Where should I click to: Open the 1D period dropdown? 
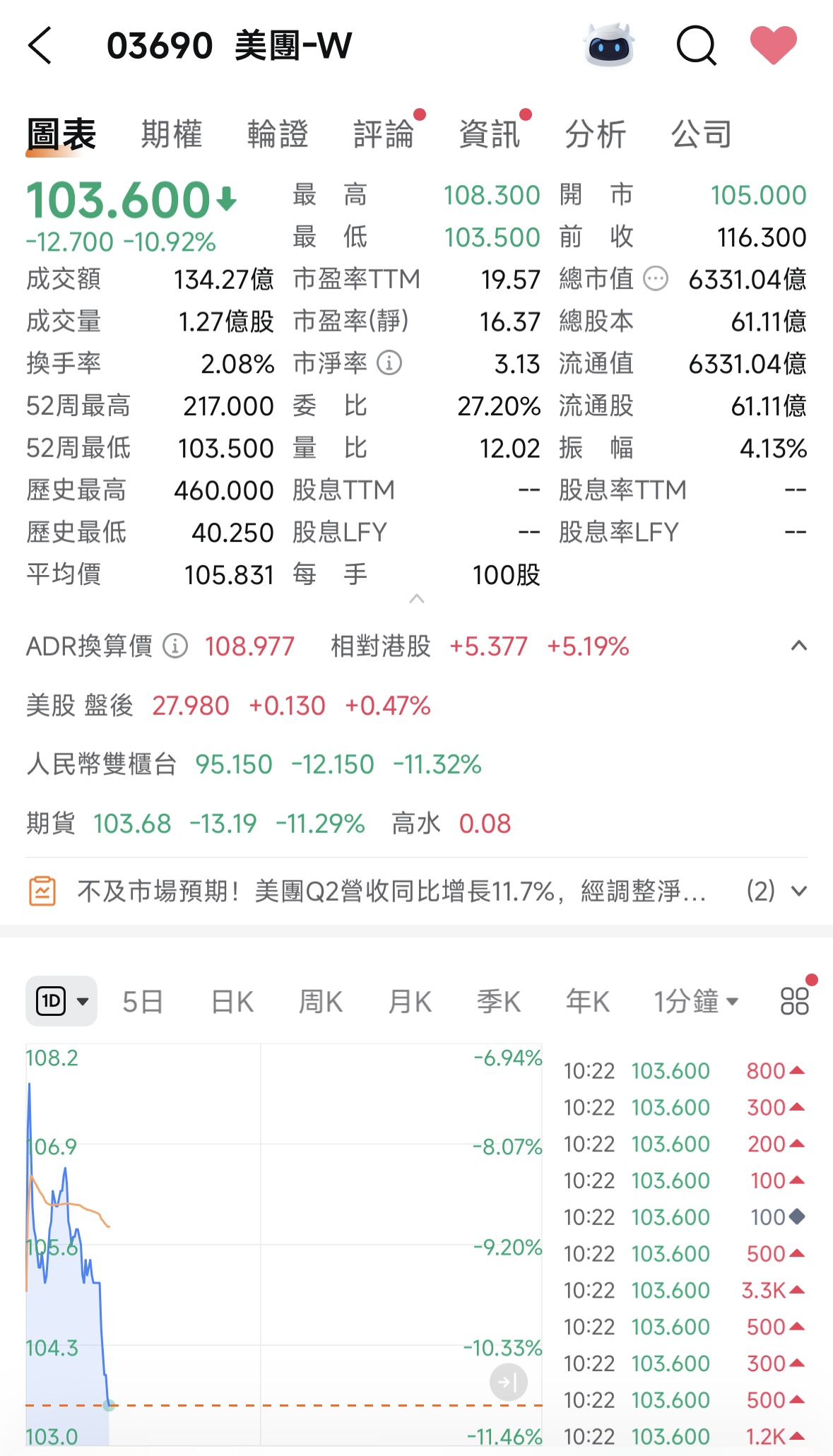tap(60, 1001)
